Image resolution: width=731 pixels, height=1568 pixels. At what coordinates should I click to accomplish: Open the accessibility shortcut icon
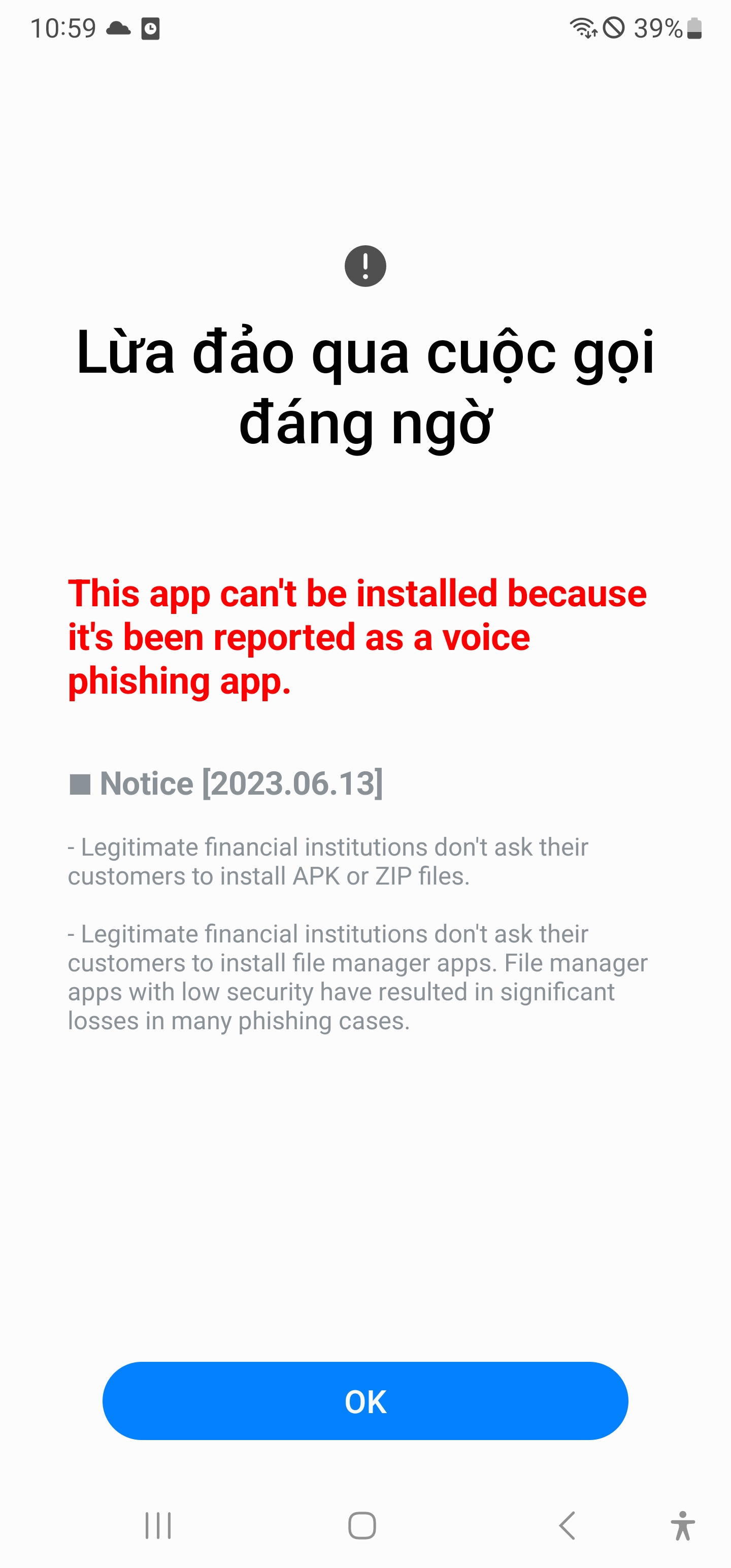pos(682,1525)
